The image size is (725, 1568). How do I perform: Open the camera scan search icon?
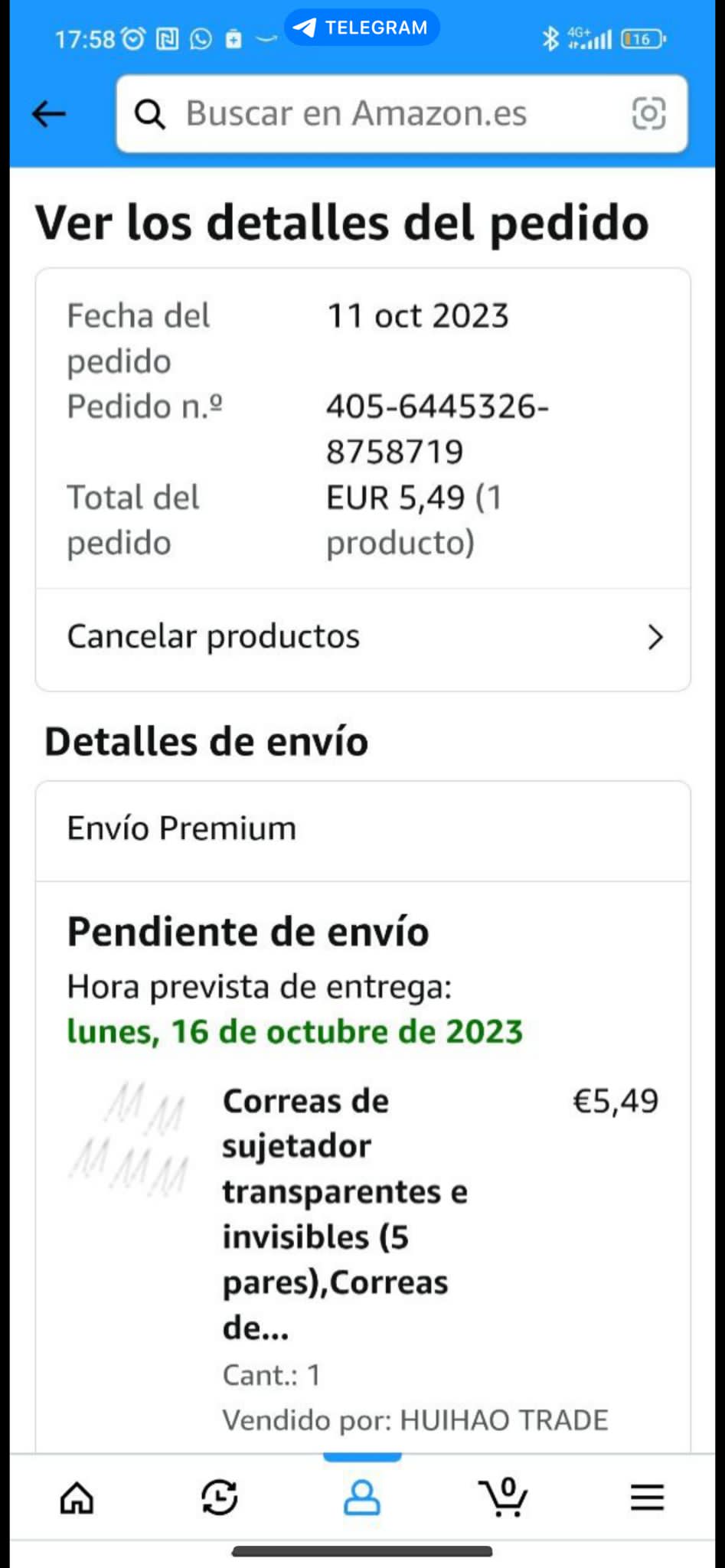(648, 114)
